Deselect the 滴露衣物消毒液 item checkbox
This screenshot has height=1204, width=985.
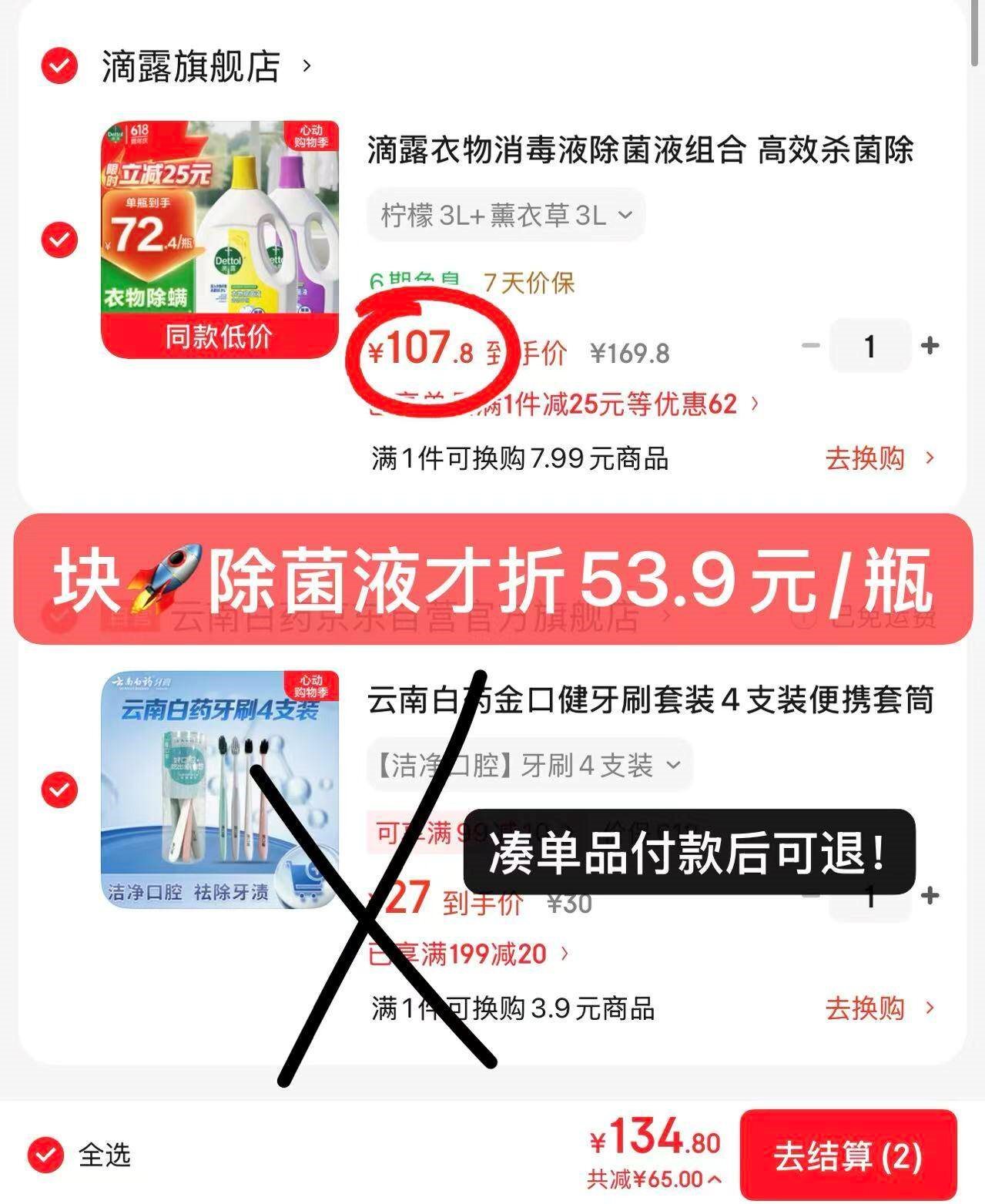59,240
